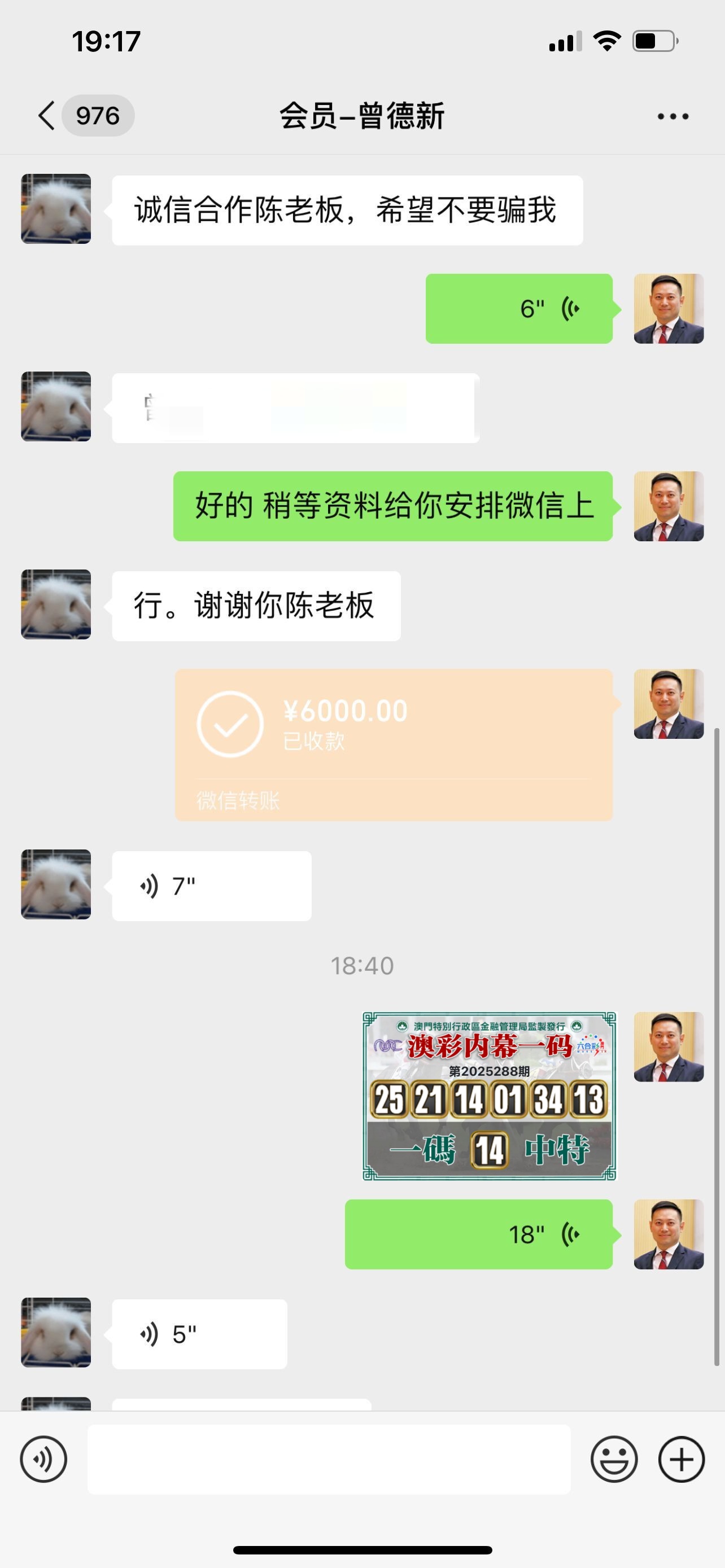The image size is (725, 1568).
Task: Open the ¥6000.00 transfer details
Action: pos(393,744)
